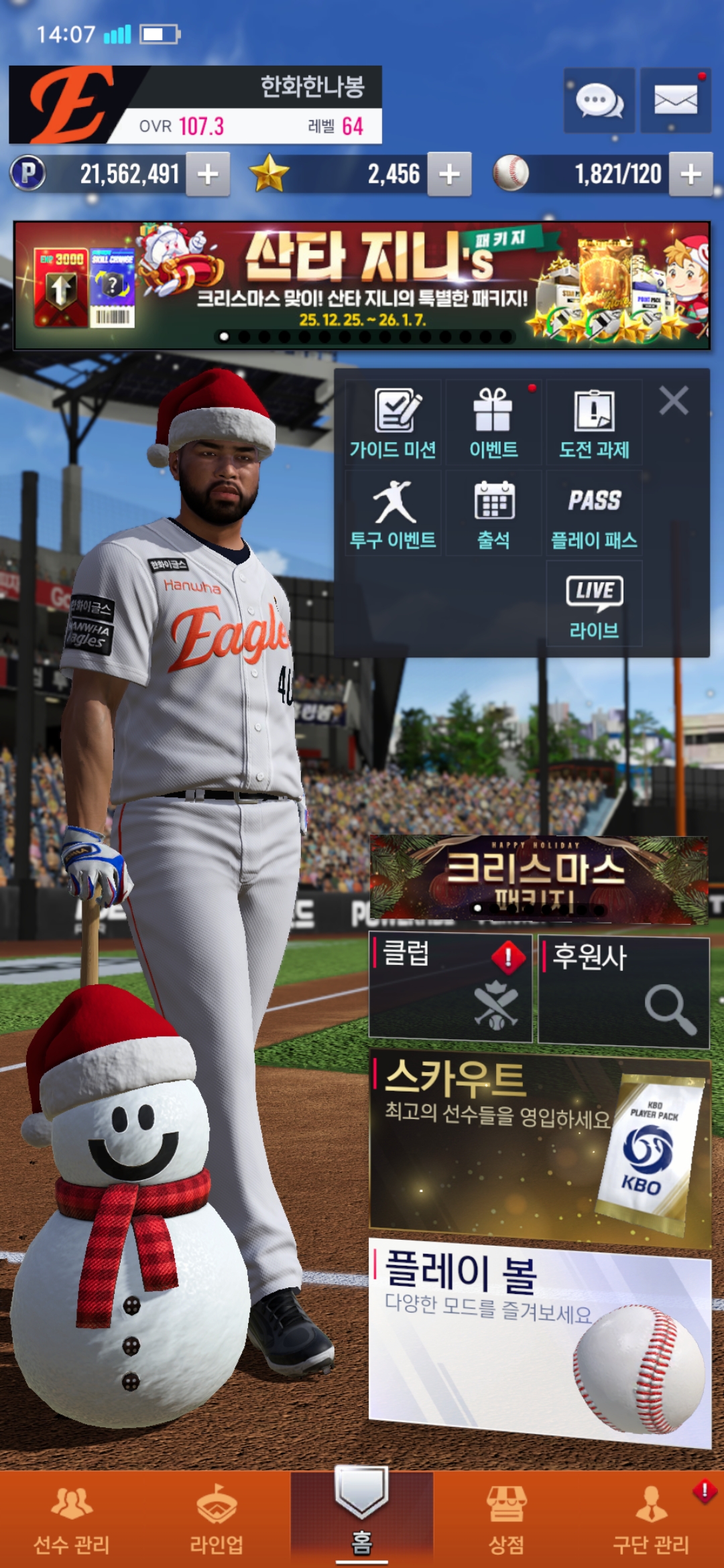This screenshot has height=1568, width=724.
Task: Open the mailbox envelope icon
Action: click(x=675, y=101)
